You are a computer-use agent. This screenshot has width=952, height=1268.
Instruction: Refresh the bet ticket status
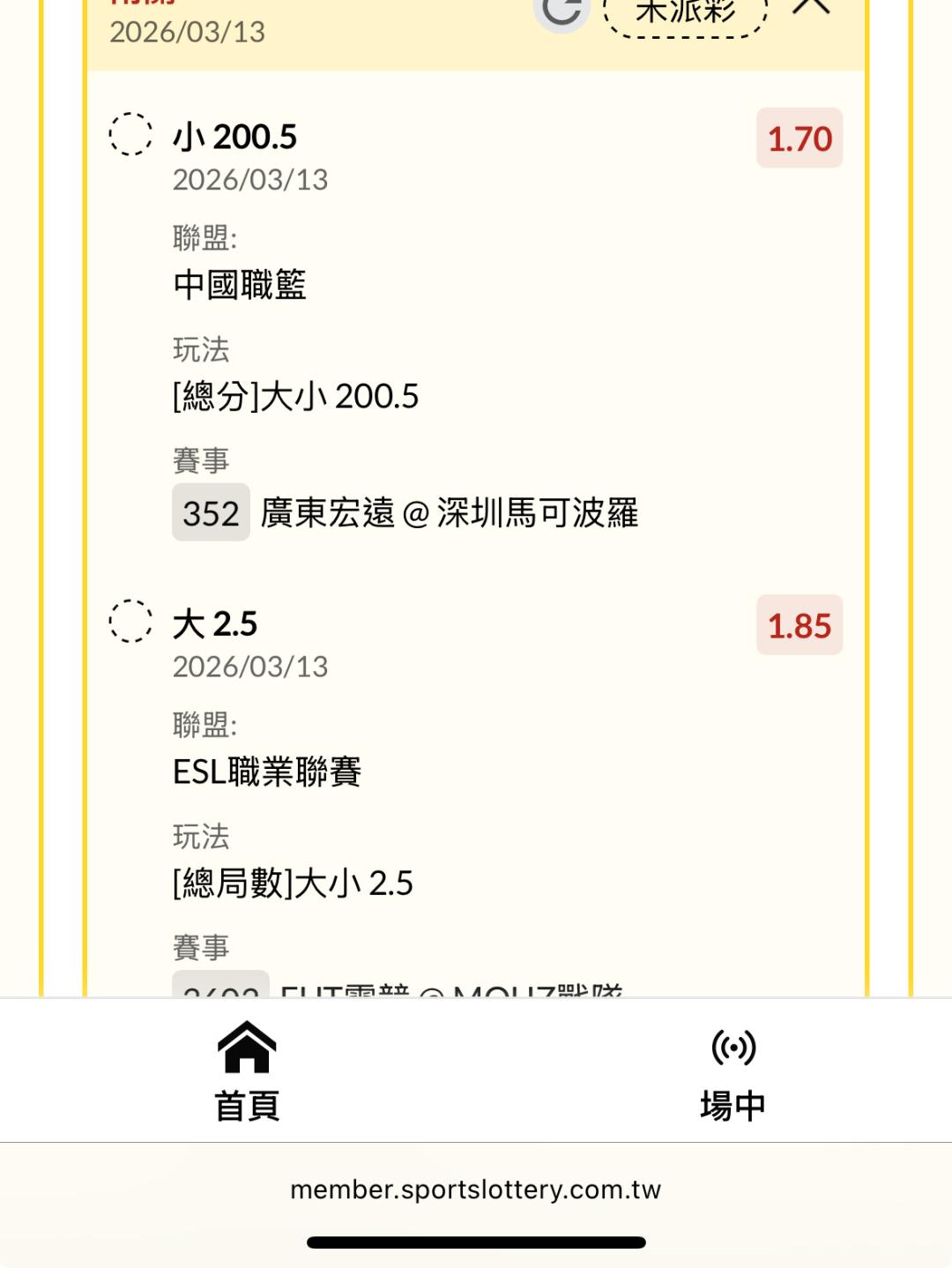562,11
